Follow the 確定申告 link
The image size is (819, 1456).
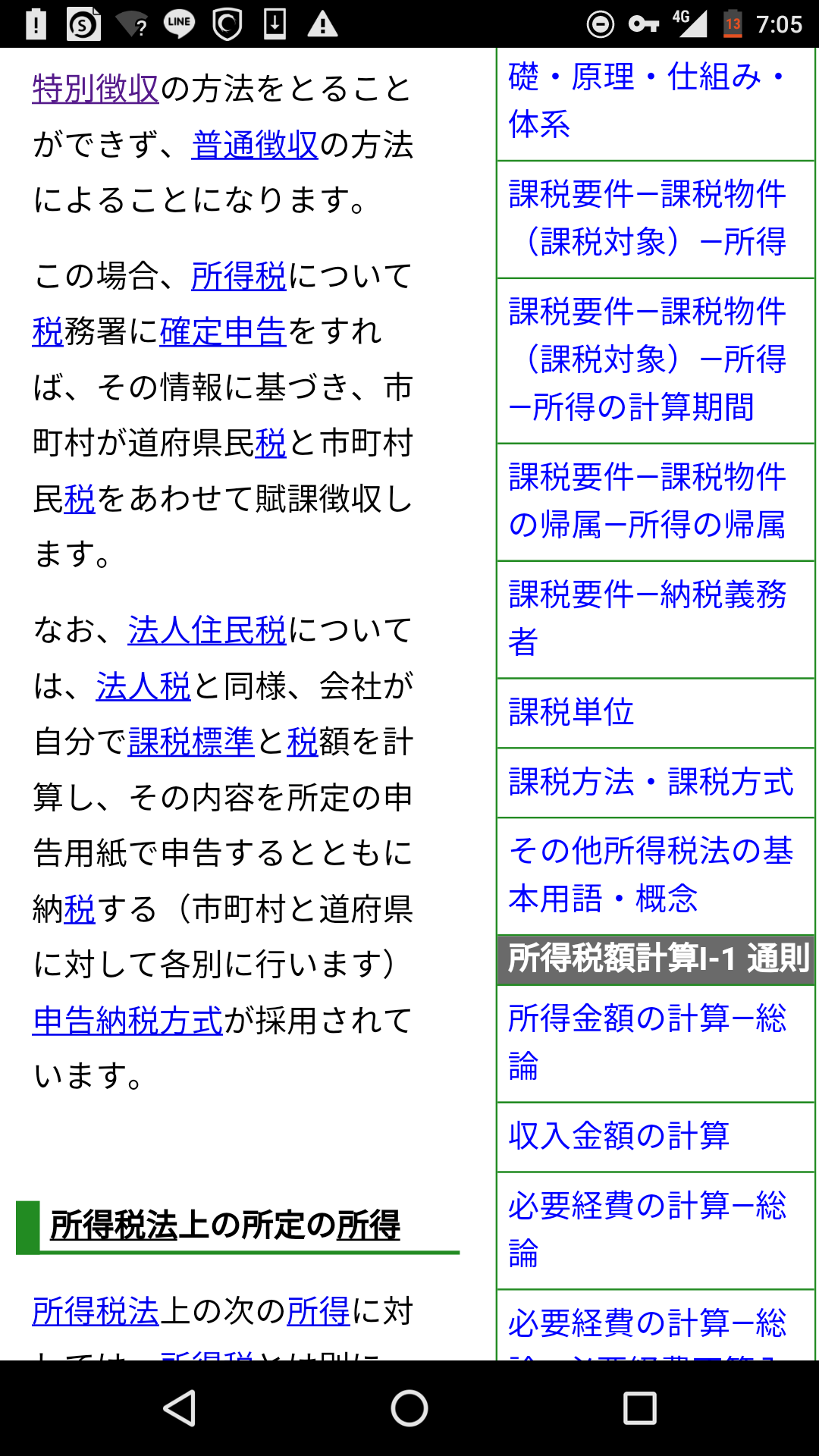[x=223, y=331]
